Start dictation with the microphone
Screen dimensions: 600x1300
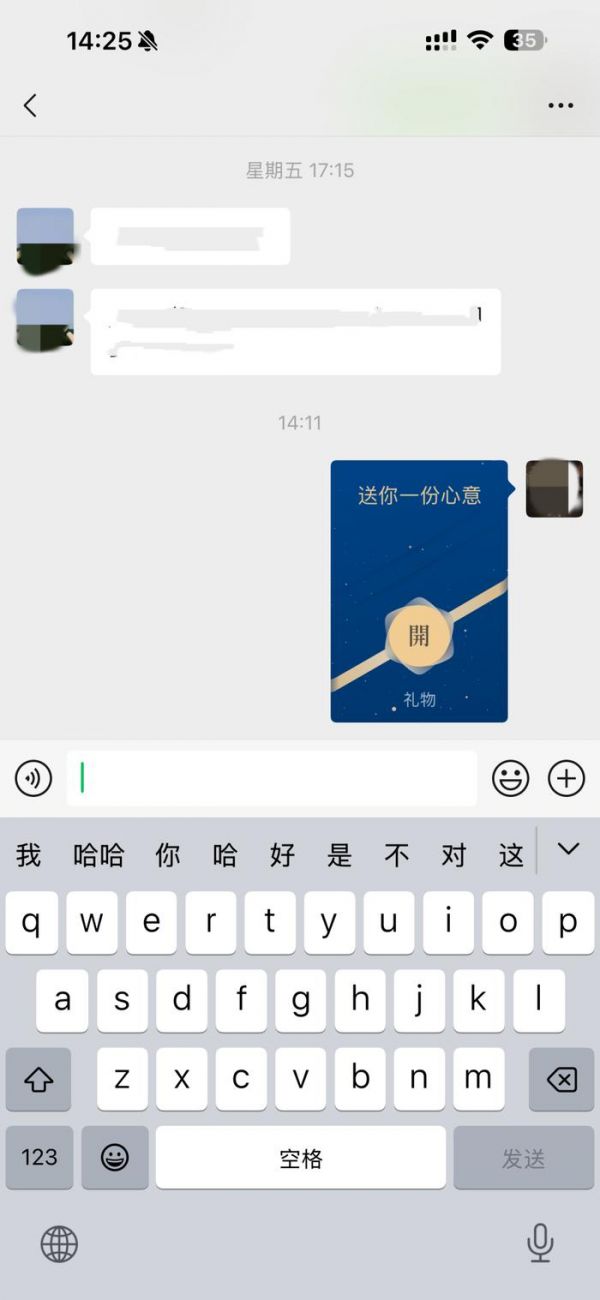[x=540, y=1243]
